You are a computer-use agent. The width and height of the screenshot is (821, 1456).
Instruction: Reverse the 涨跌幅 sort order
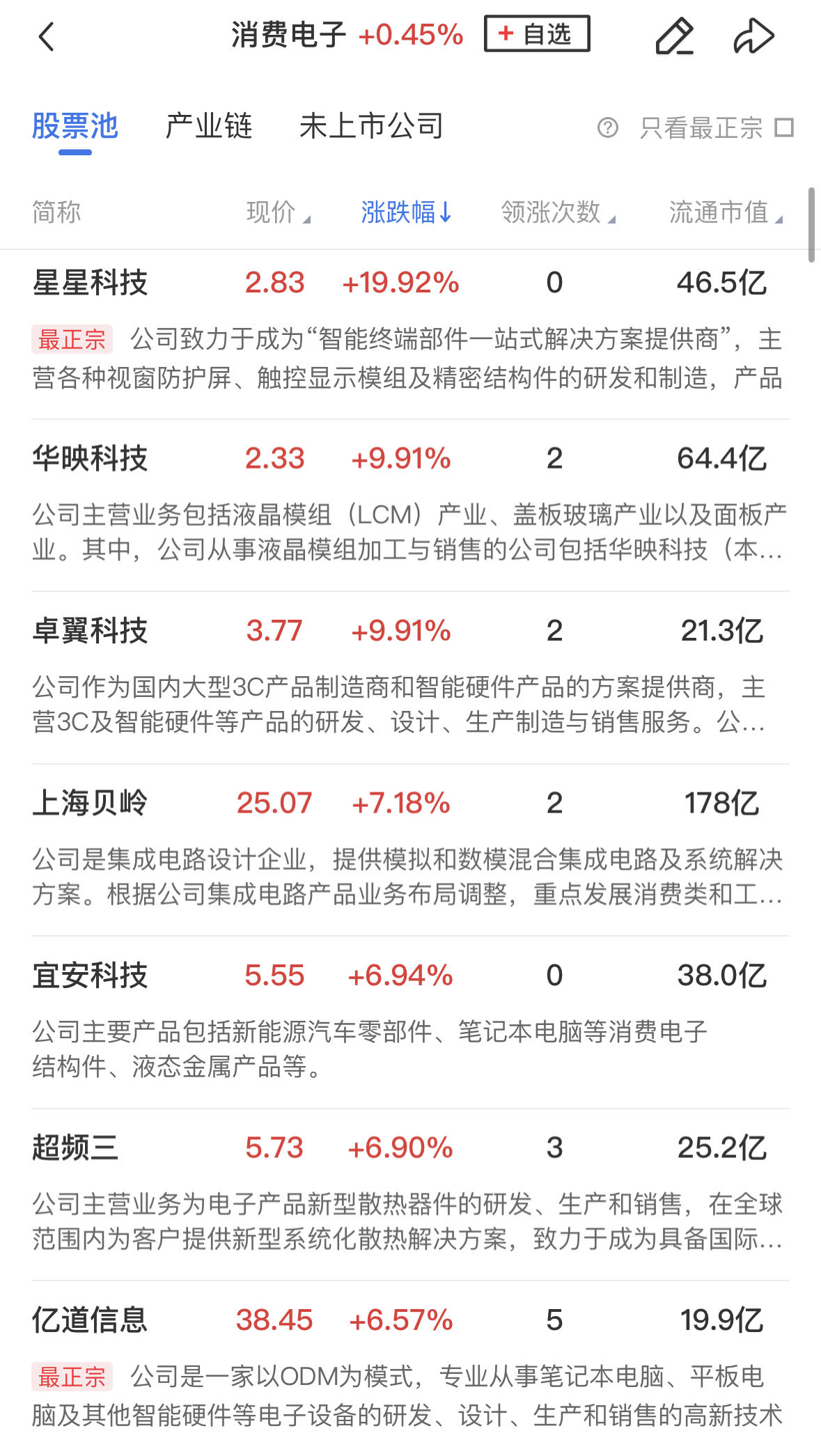tap(406, 212)
